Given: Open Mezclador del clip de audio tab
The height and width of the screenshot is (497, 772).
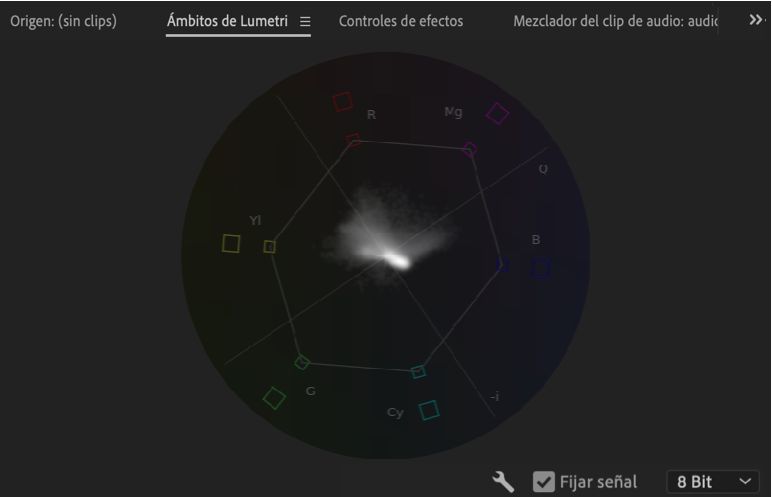Looking at the screenshot, I should [615, 21].
